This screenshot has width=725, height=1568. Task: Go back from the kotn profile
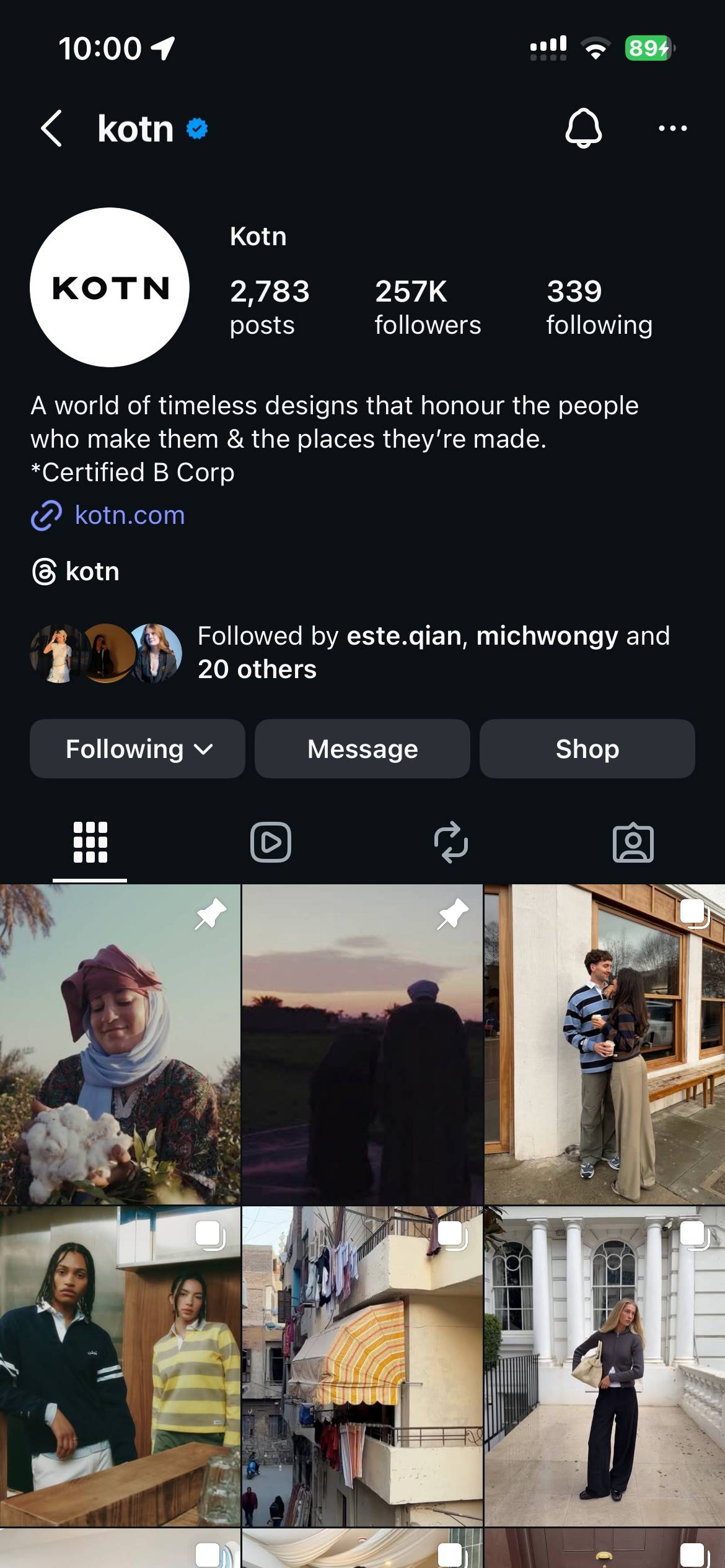pyautogui.click(x=51, y=128)
